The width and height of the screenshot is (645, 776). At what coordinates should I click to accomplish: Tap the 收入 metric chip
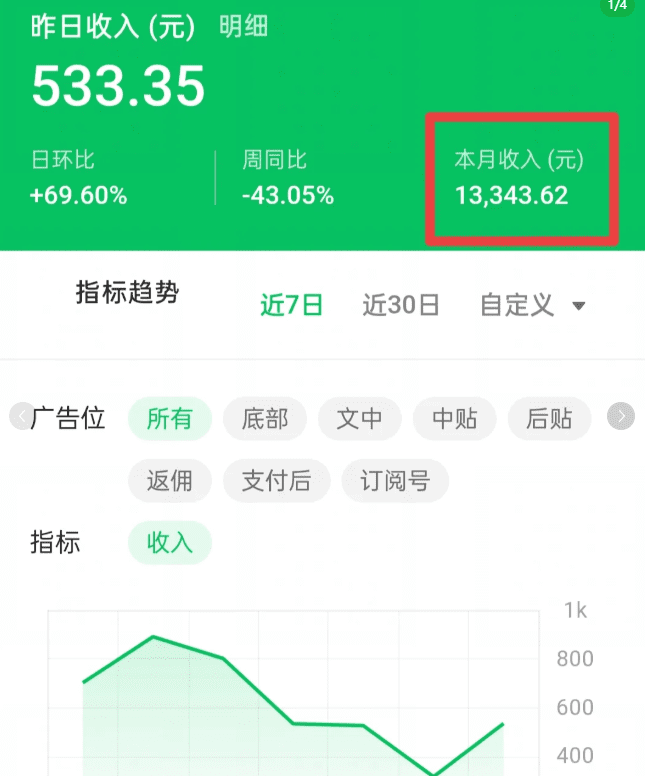tap(169, 543)
